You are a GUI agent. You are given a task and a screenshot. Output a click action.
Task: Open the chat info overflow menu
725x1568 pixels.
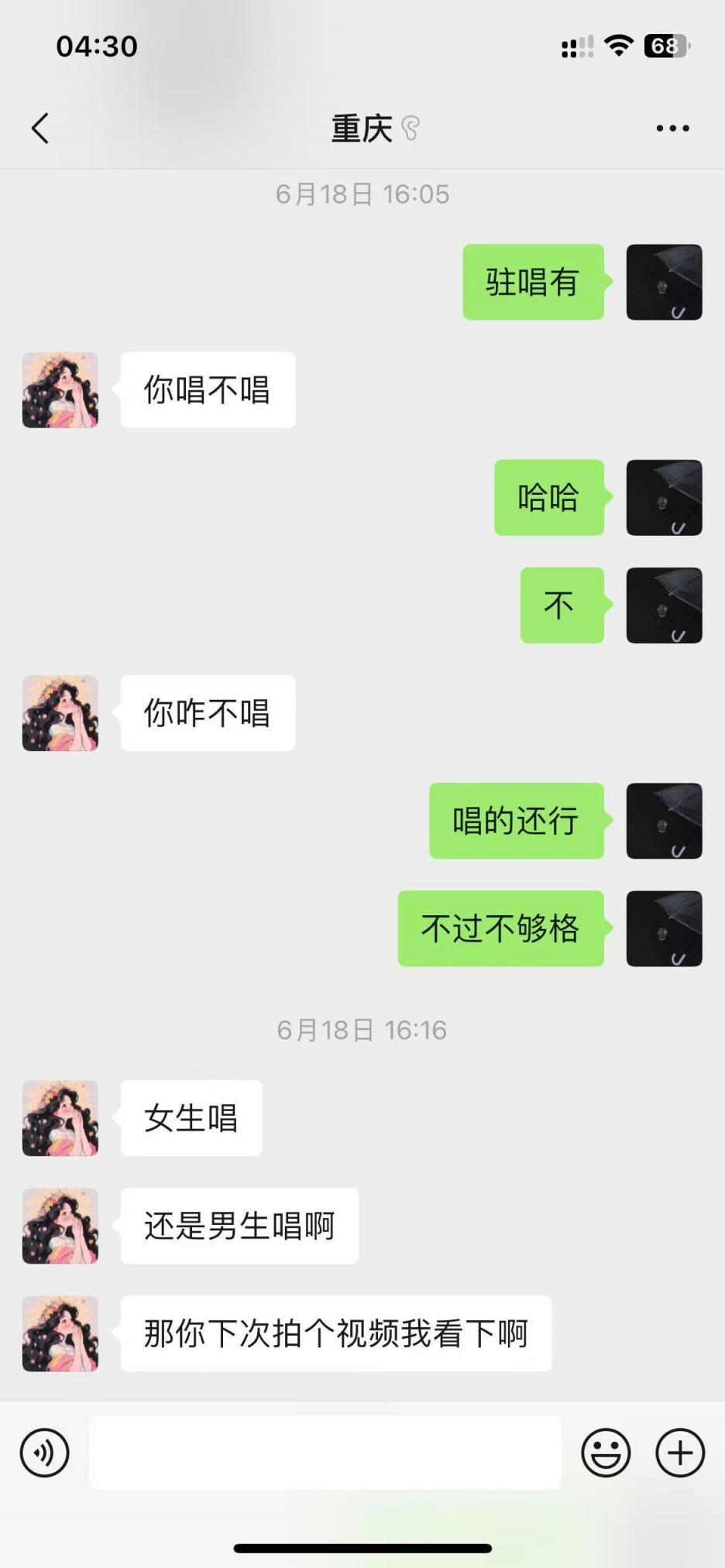pyautogui.click(x=672, y=129)
